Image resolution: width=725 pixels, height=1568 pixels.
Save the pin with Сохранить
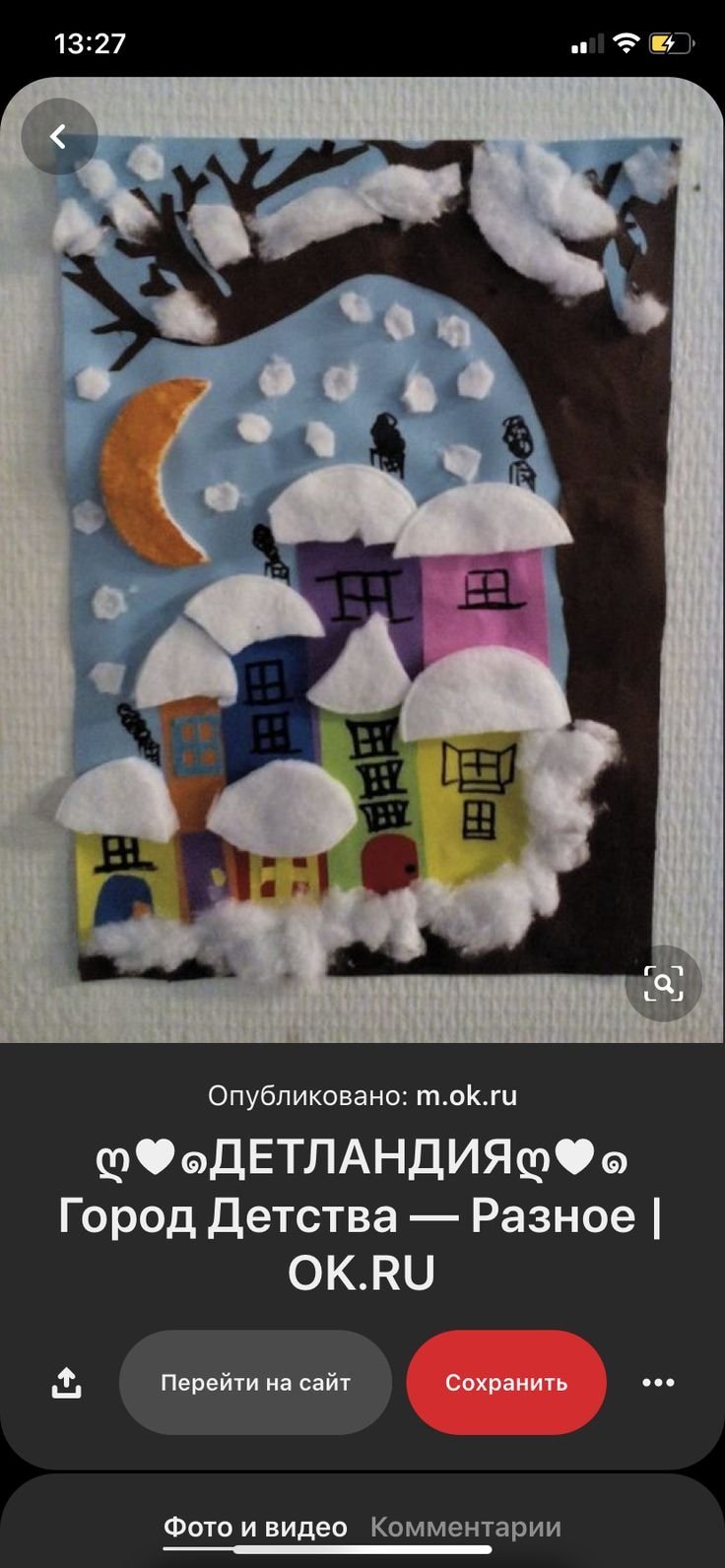(x=506, y=1382)
